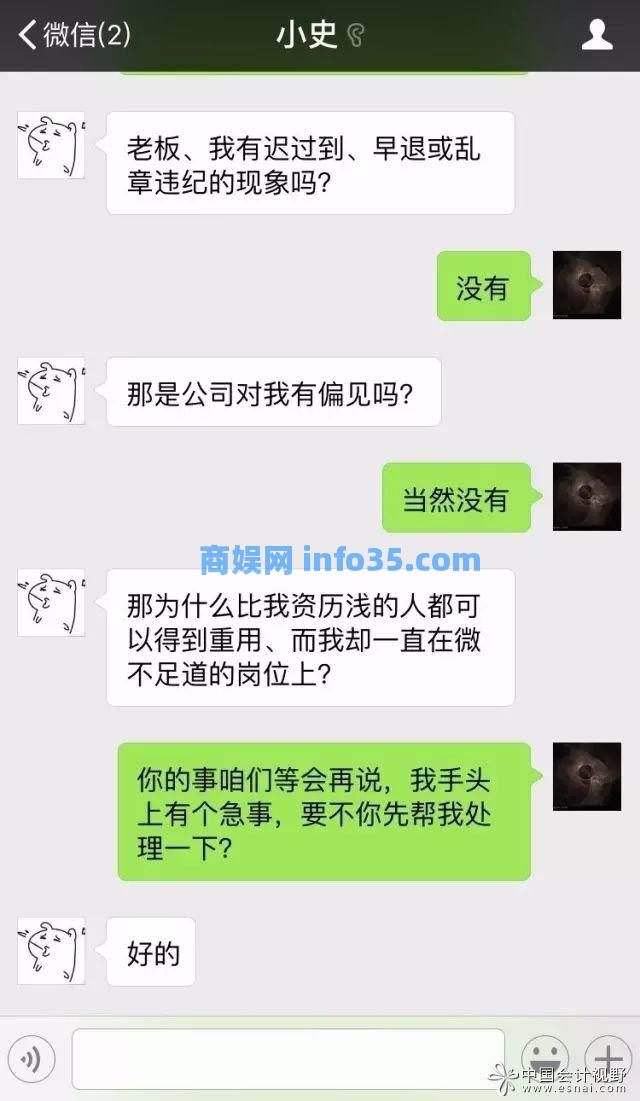640x1101 pixels.
Task: Go back to the 微信 chat list
Action: click(72, 36)
